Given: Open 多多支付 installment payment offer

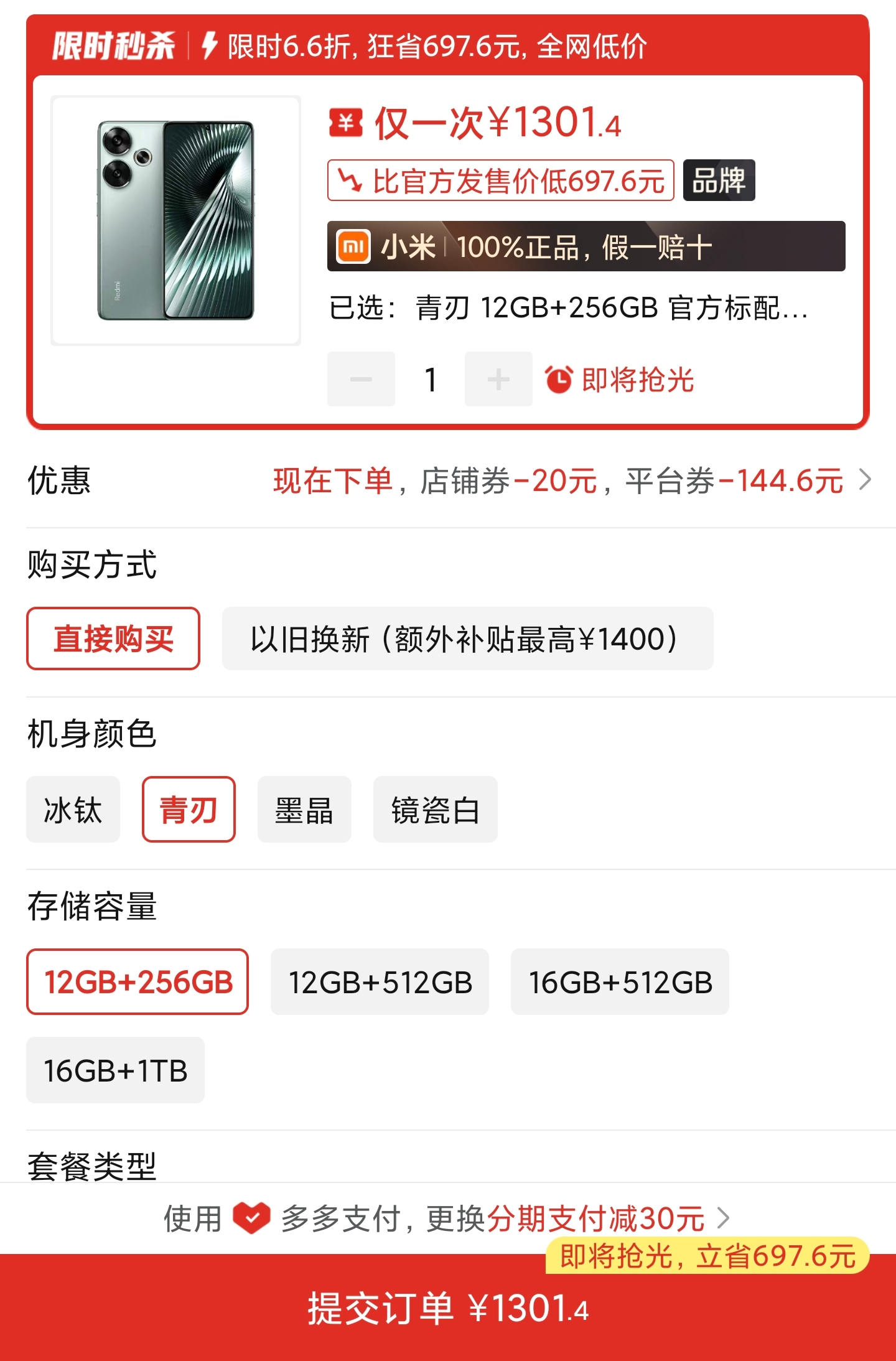Looking at the screenshot, I should [448, 1218].
